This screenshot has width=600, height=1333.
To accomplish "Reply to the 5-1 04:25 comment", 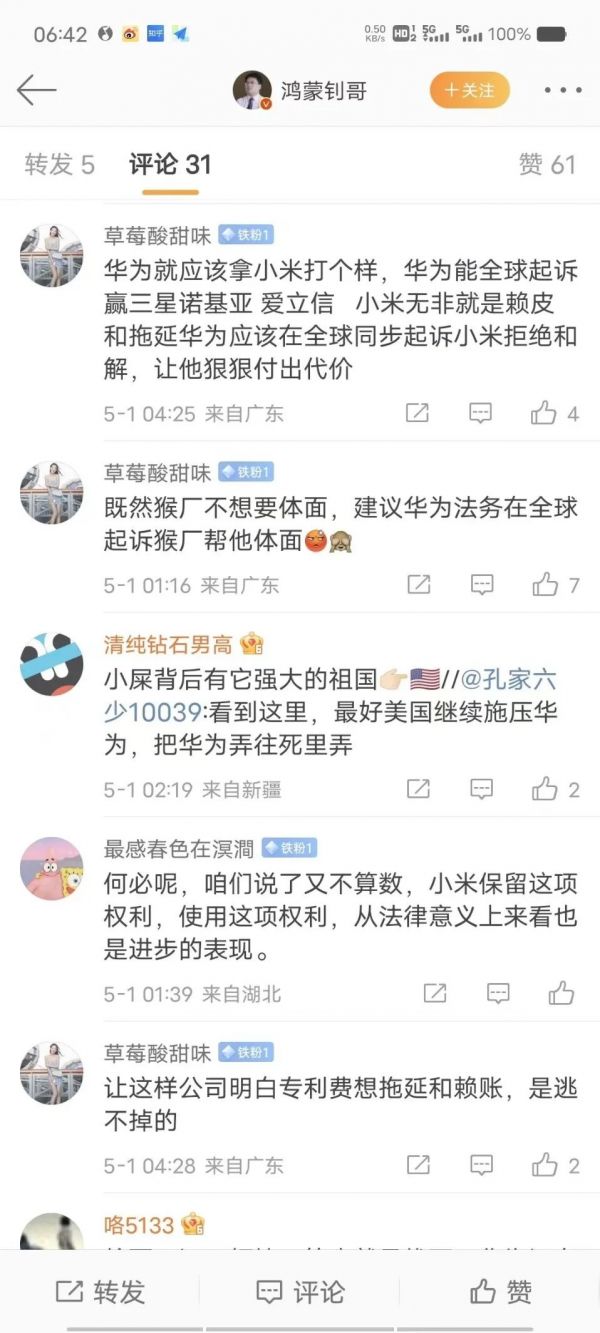I will 481,413.
